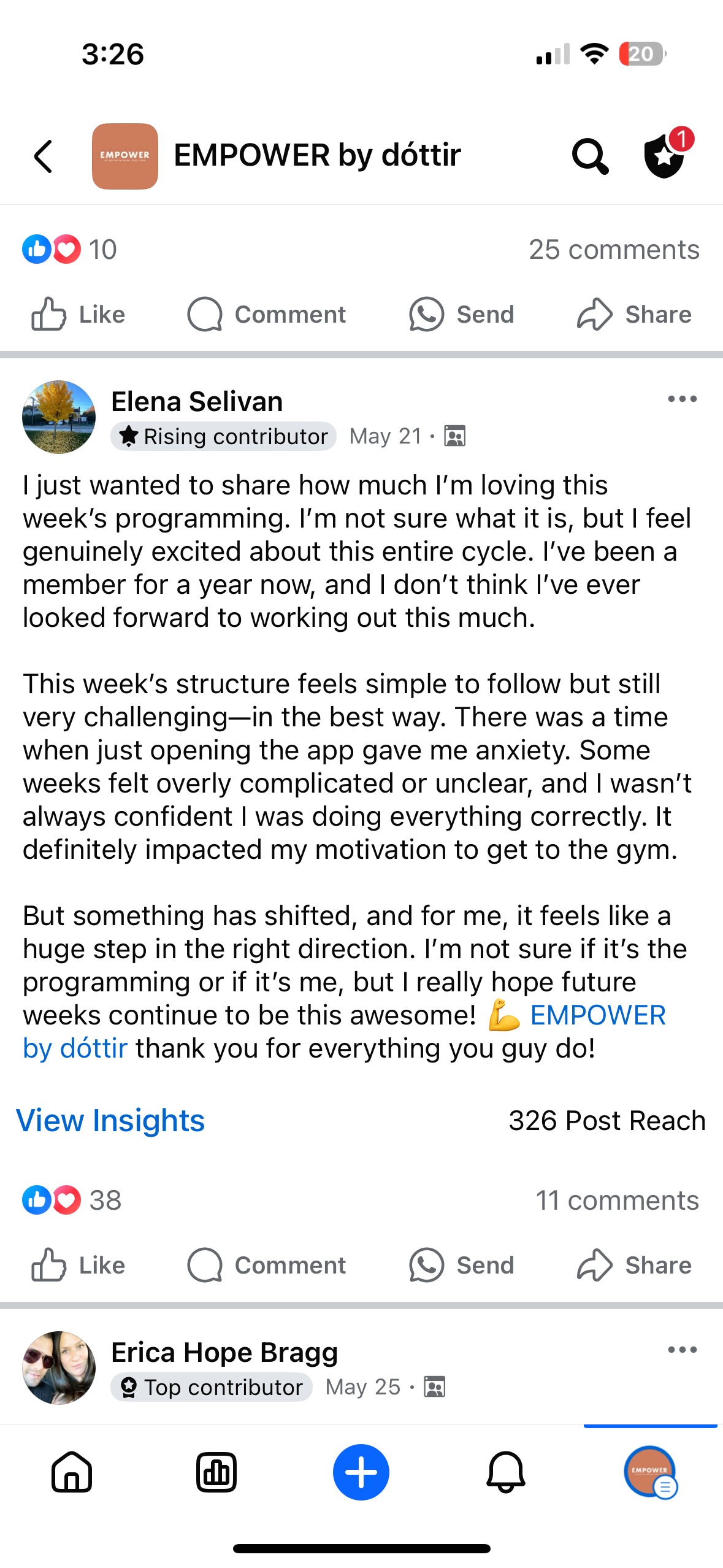Go back using the header arrow
Screen dimensions: 723x1568
[x=44, y=156]
